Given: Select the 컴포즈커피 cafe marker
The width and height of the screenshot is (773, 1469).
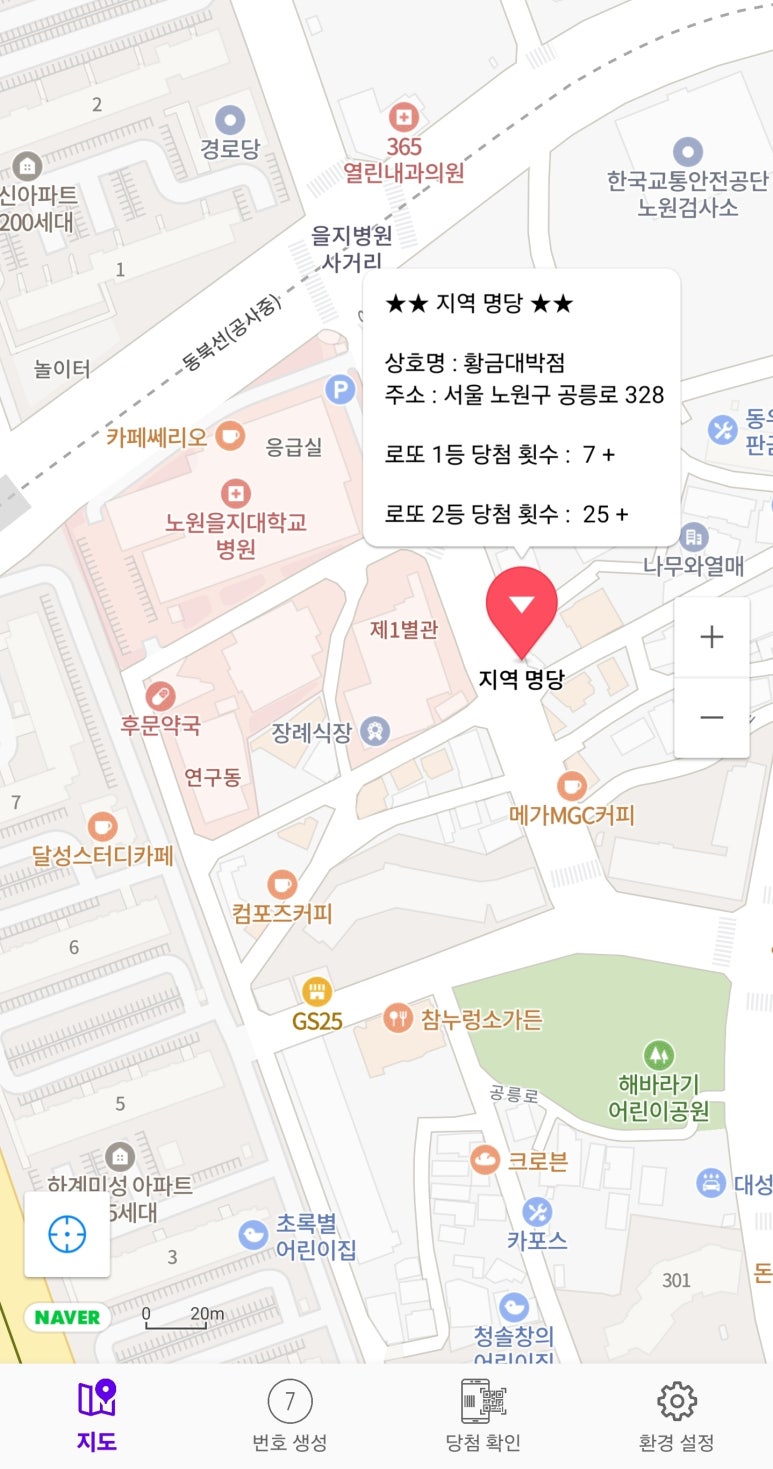Looking at the screenshot, I should pos(282,885).
